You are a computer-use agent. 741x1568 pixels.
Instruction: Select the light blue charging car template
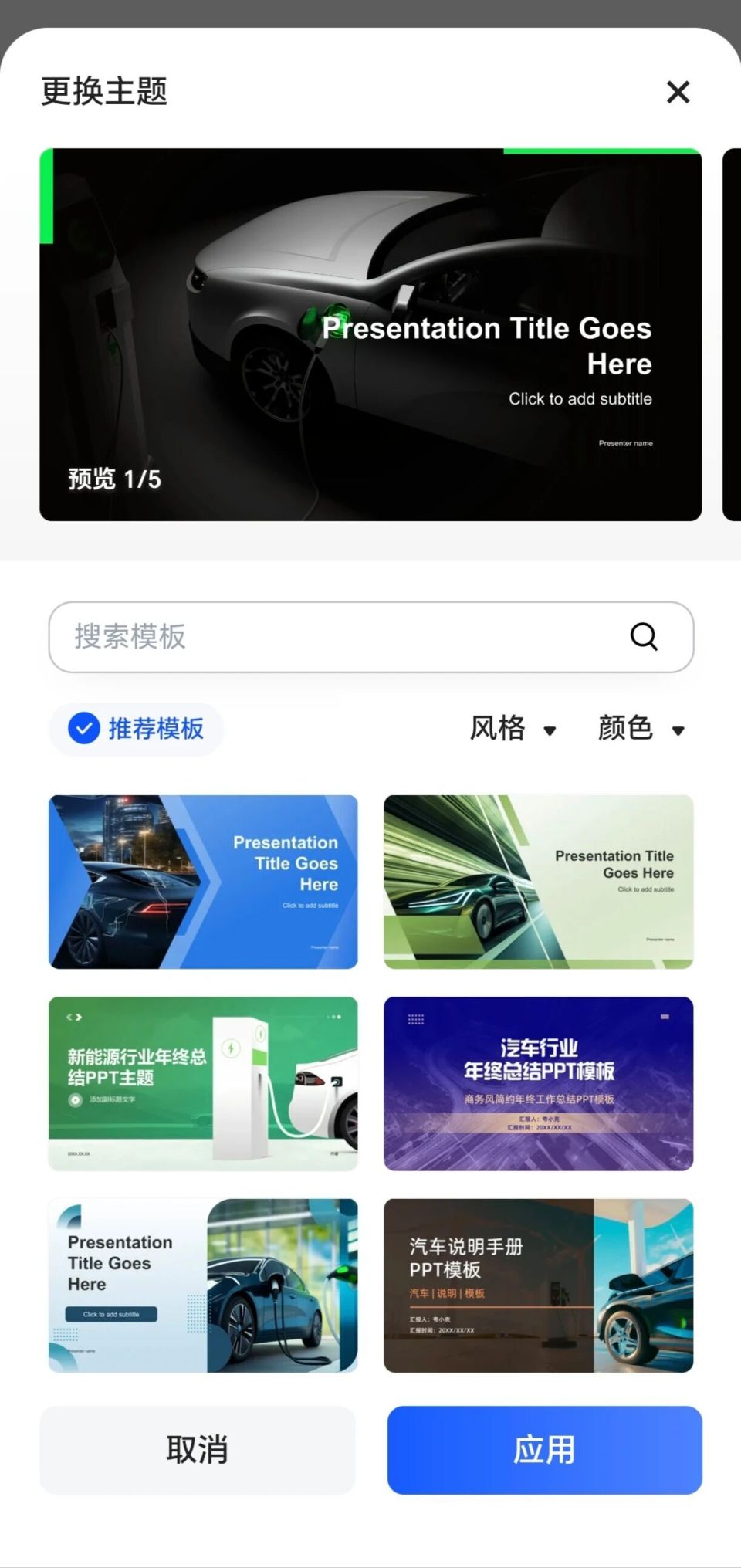[x=203, y=1285]
